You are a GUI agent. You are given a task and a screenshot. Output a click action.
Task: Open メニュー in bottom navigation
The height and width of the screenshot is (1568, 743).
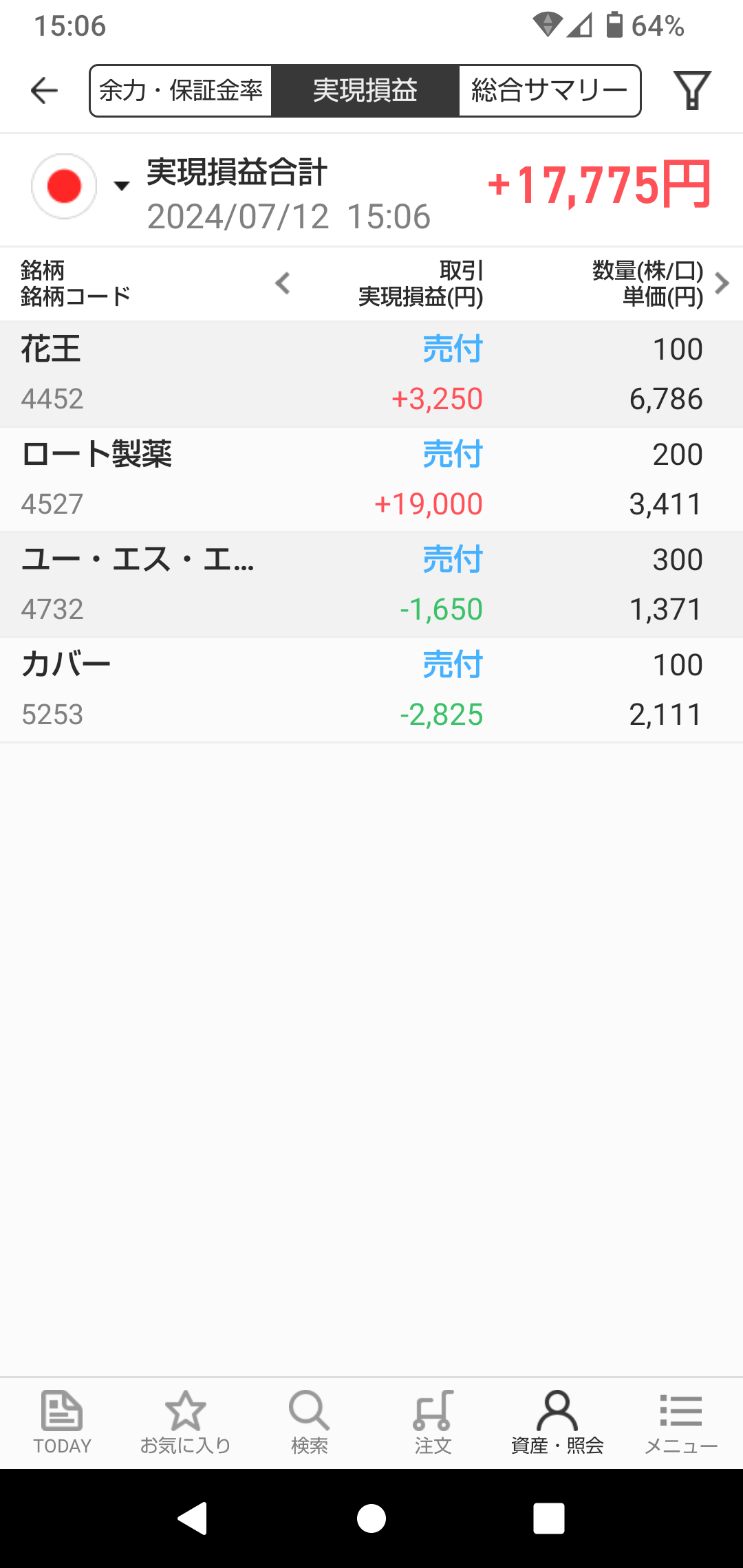point(681,1422)
